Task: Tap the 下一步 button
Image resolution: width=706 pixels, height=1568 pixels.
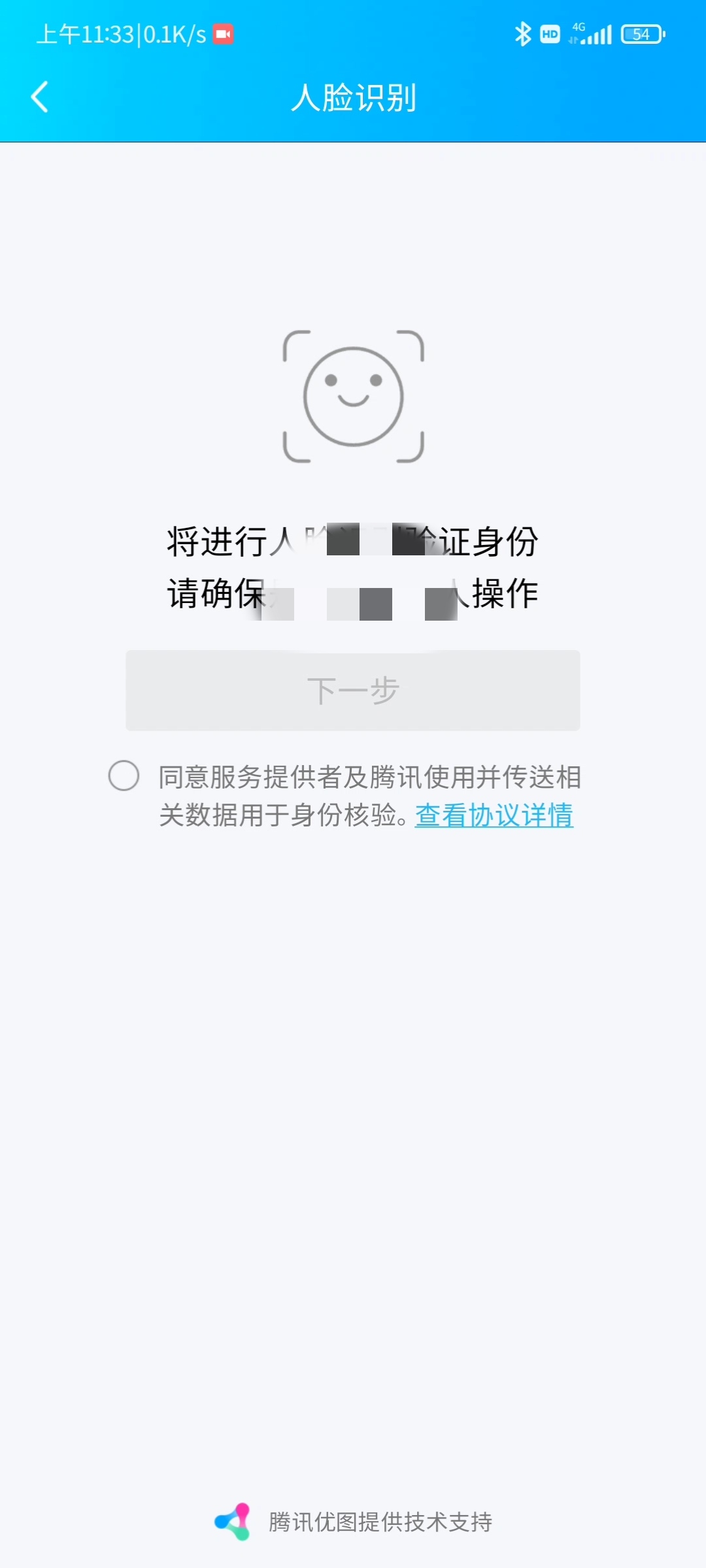Action: tap(353, 690)
